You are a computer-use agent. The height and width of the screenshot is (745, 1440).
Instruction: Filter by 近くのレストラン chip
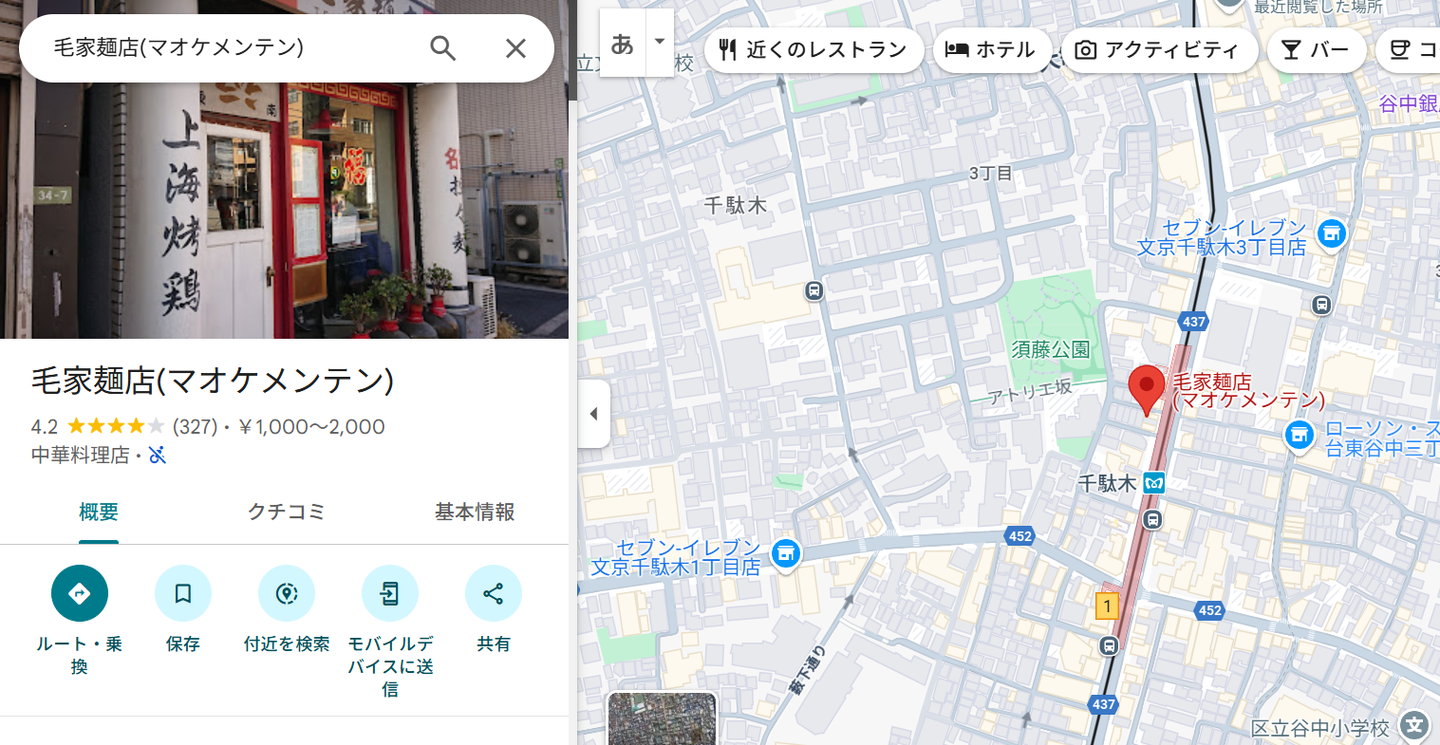(x=813, y=50)
